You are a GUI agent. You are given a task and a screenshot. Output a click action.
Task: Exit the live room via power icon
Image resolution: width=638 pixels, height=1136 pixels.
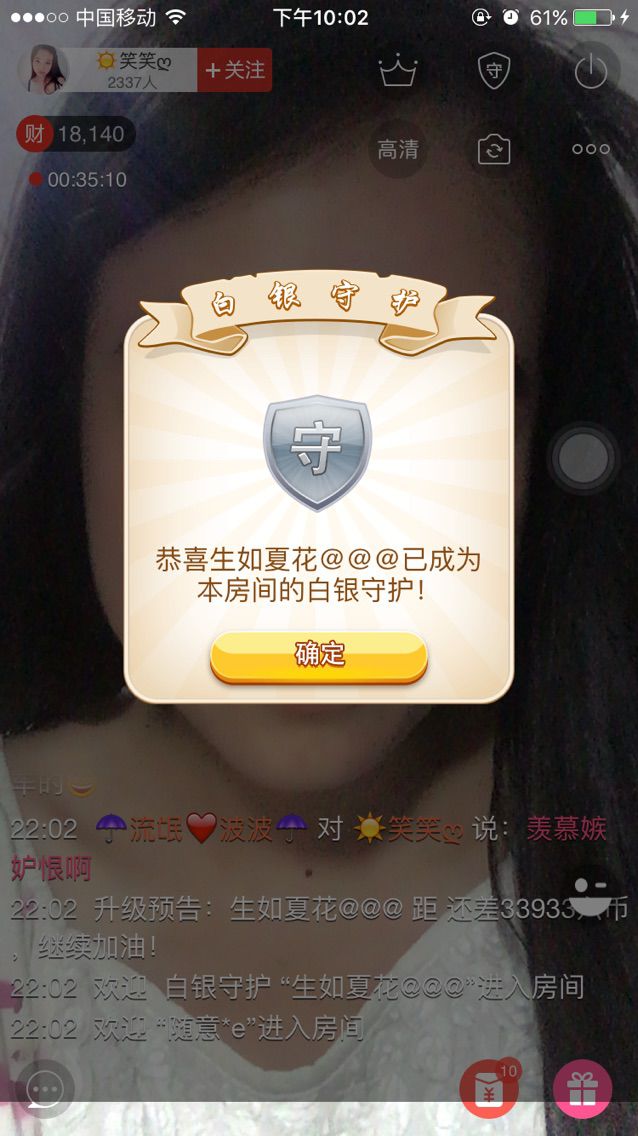[x=591, y=71]
